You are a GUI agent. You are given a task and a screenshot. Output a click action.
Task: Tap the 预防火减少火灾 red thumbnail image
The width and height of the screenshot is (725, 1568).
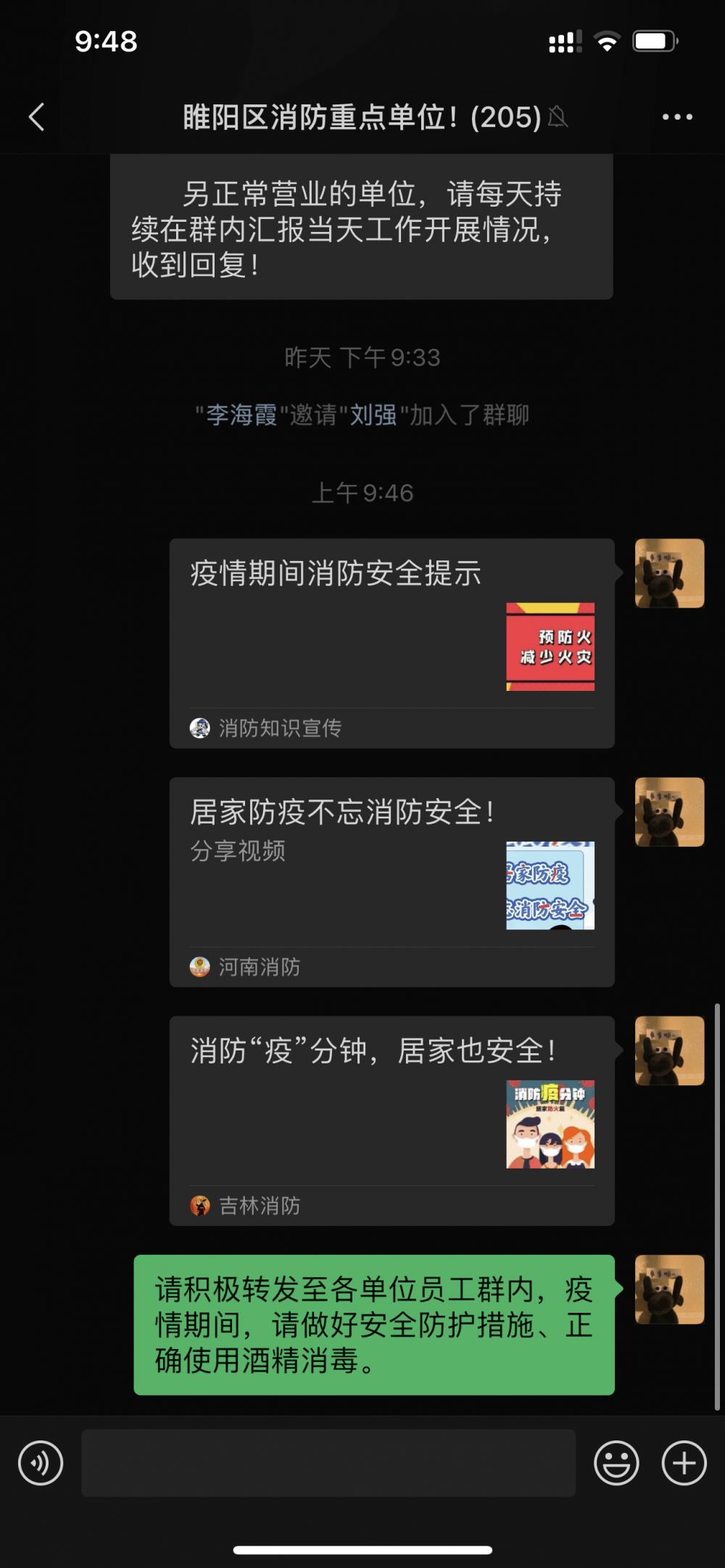tap(550, 645)
